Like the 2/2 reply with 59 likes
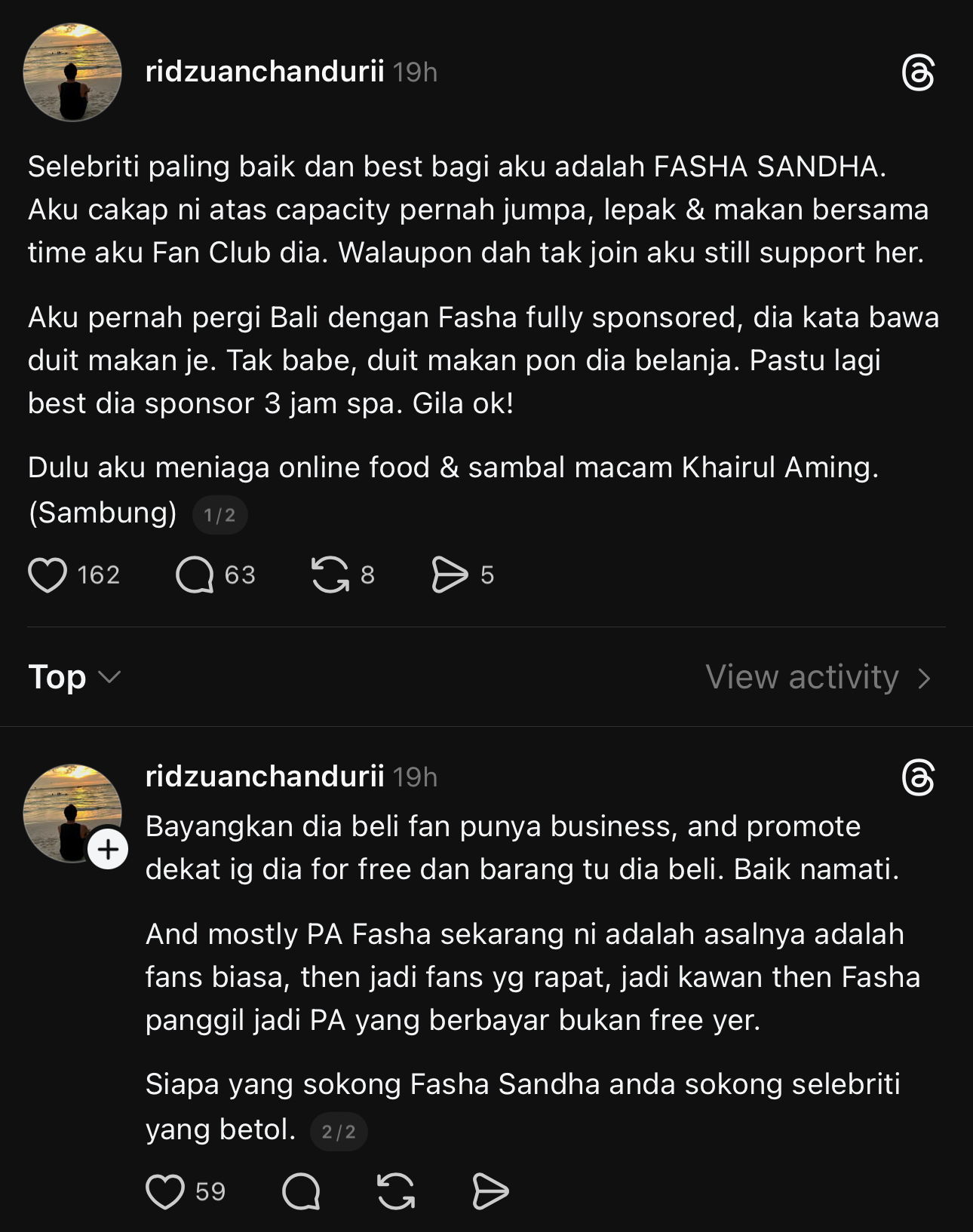Image resolution: width=973 pixels, height=1232 pixels. 165,1192
